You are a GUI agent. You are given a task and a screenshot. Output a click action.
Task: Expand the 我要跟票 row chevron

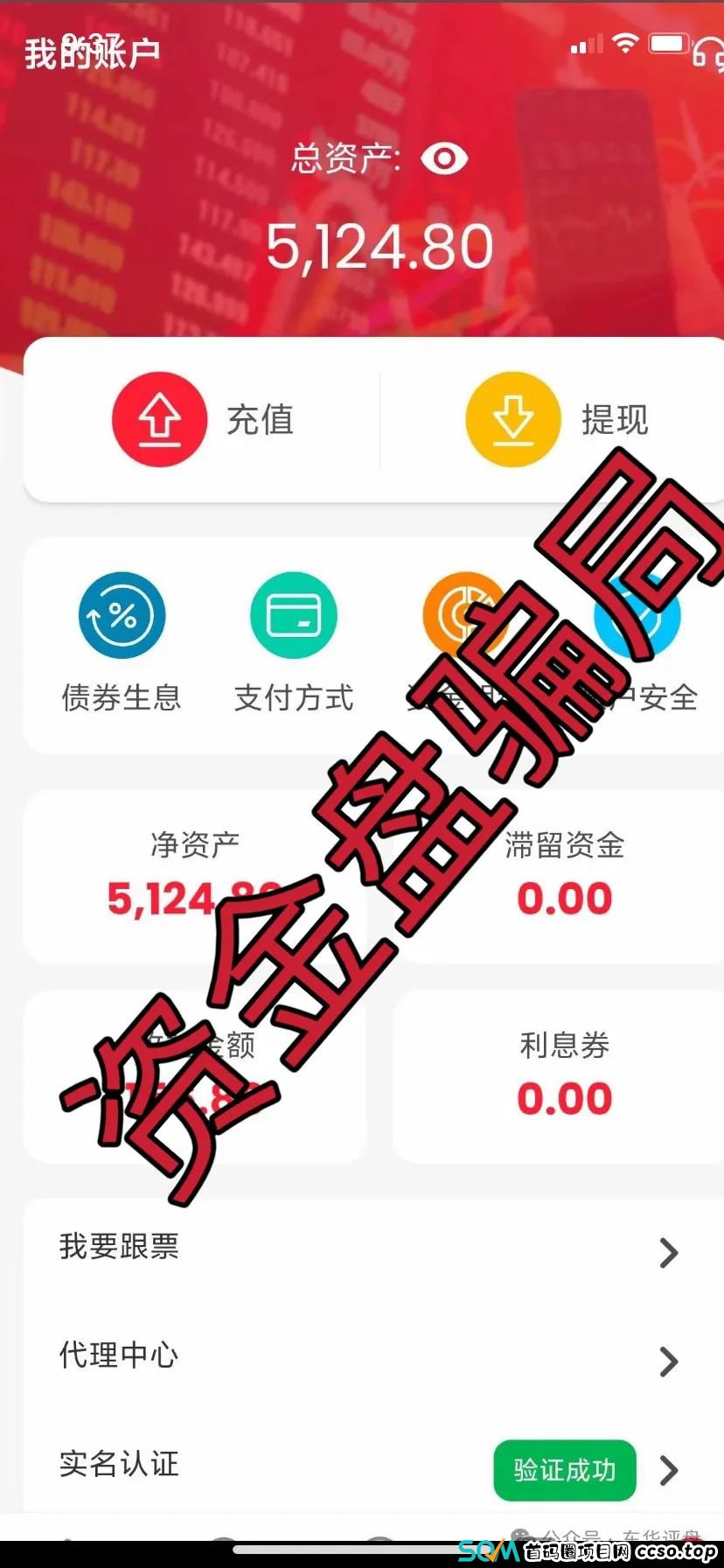(669, 1251)
